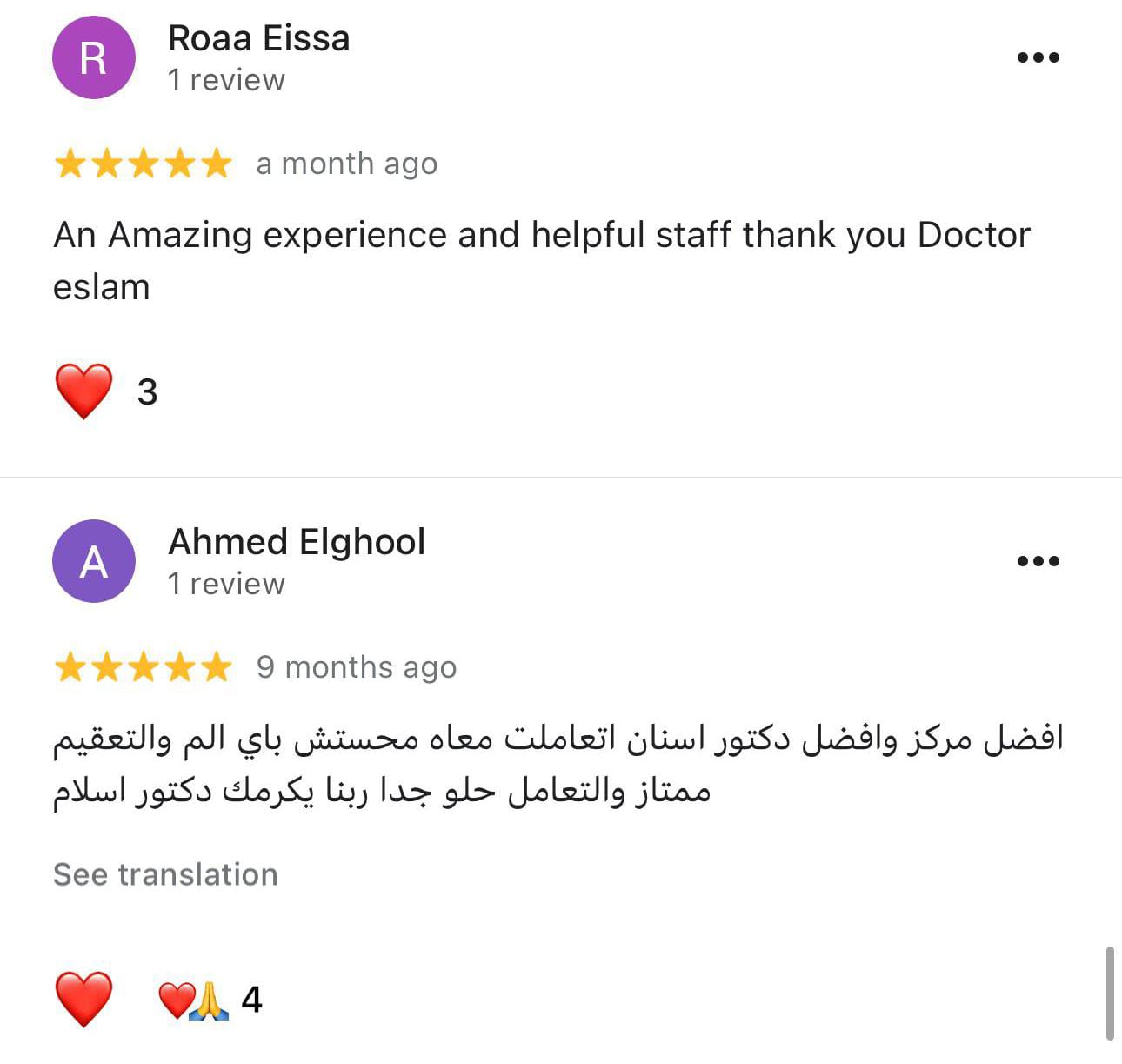Like Roaa Eissa's review with the heart
The width and height of the screenshot is (1122, 1064).
(83, 391)
